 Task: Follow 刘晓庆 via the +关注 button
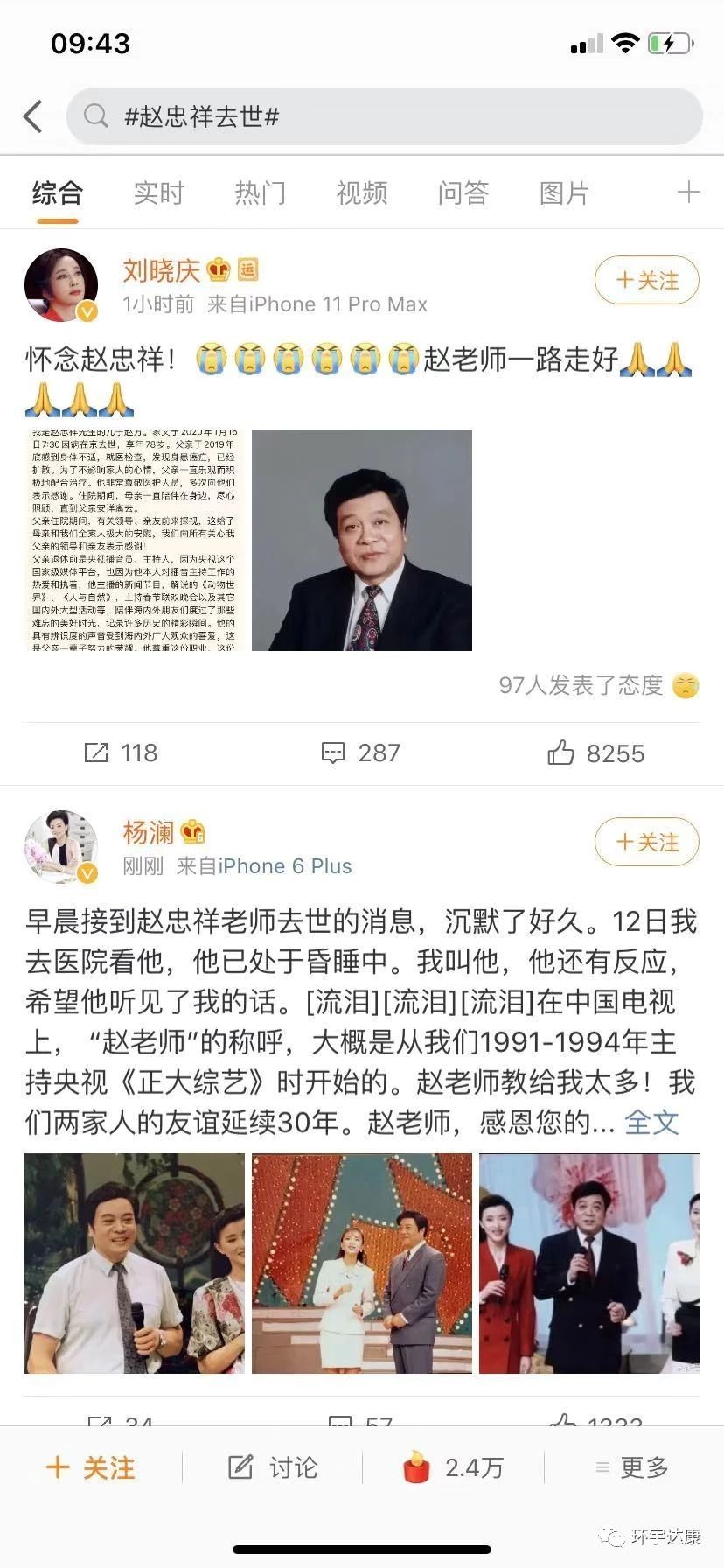(x=646, y=280)
